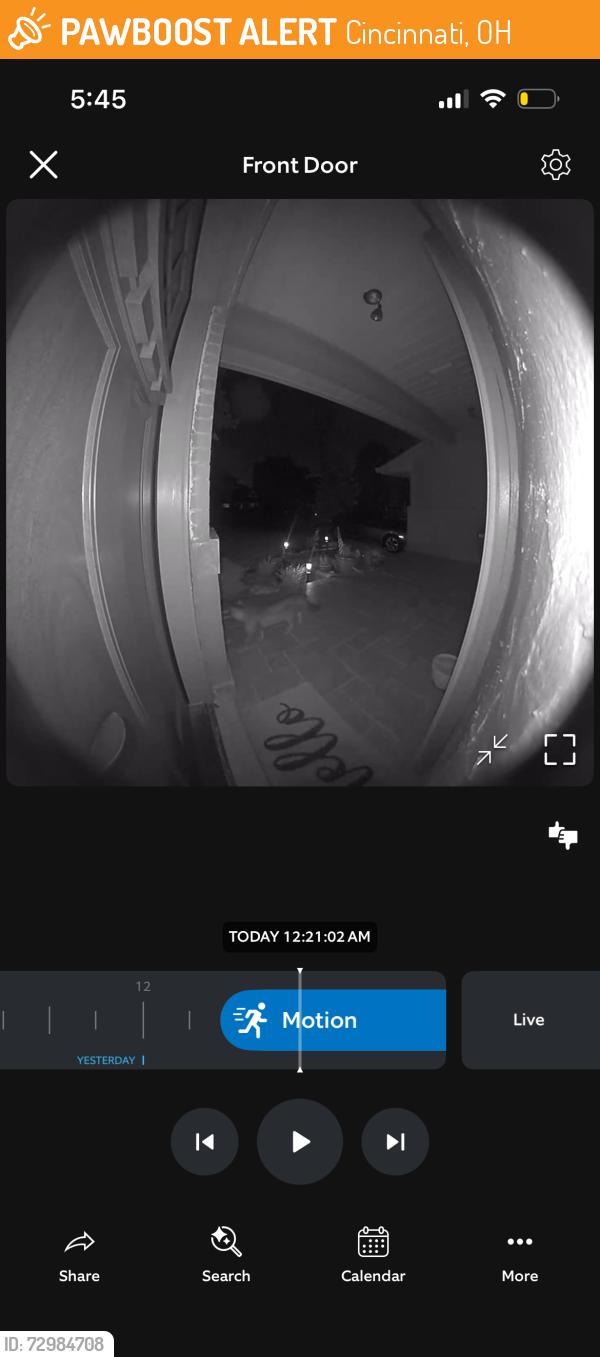
Task: Play the recorded motion clip
Action: (300, 1141)
